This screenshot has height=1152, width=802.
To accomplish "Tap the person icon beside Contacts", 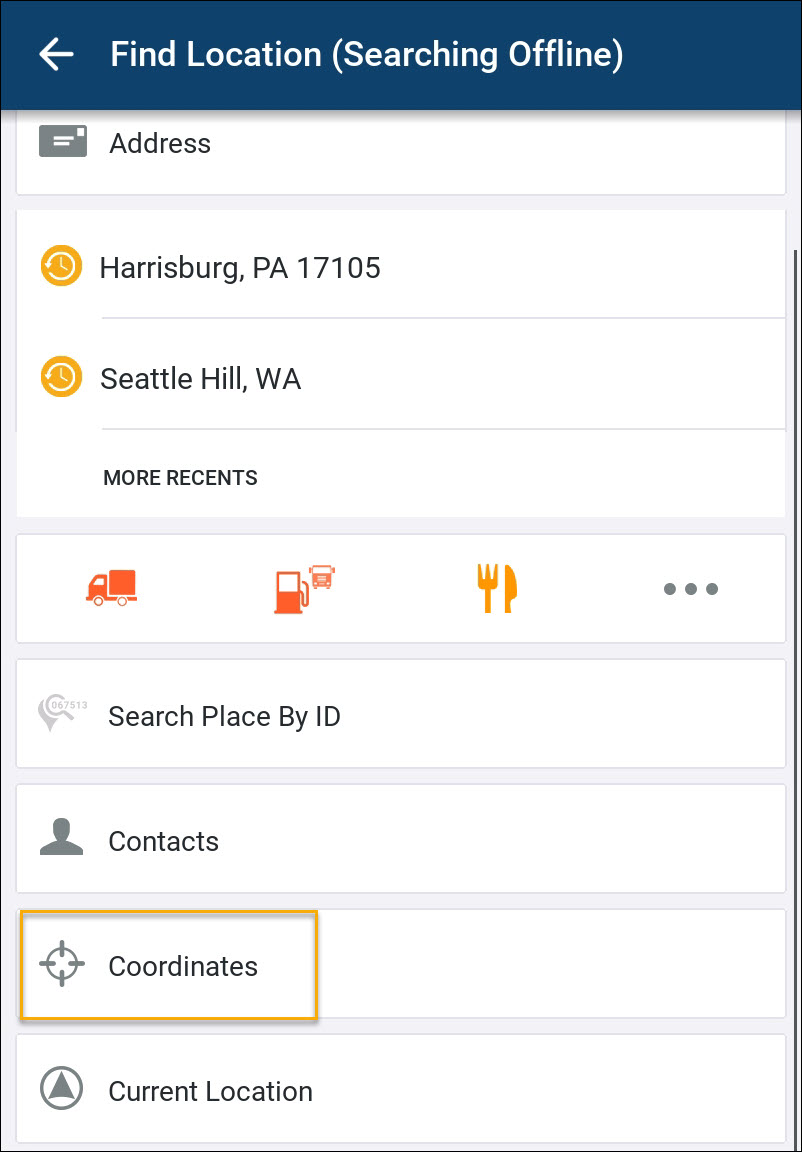I will click(x=62, y=839).
